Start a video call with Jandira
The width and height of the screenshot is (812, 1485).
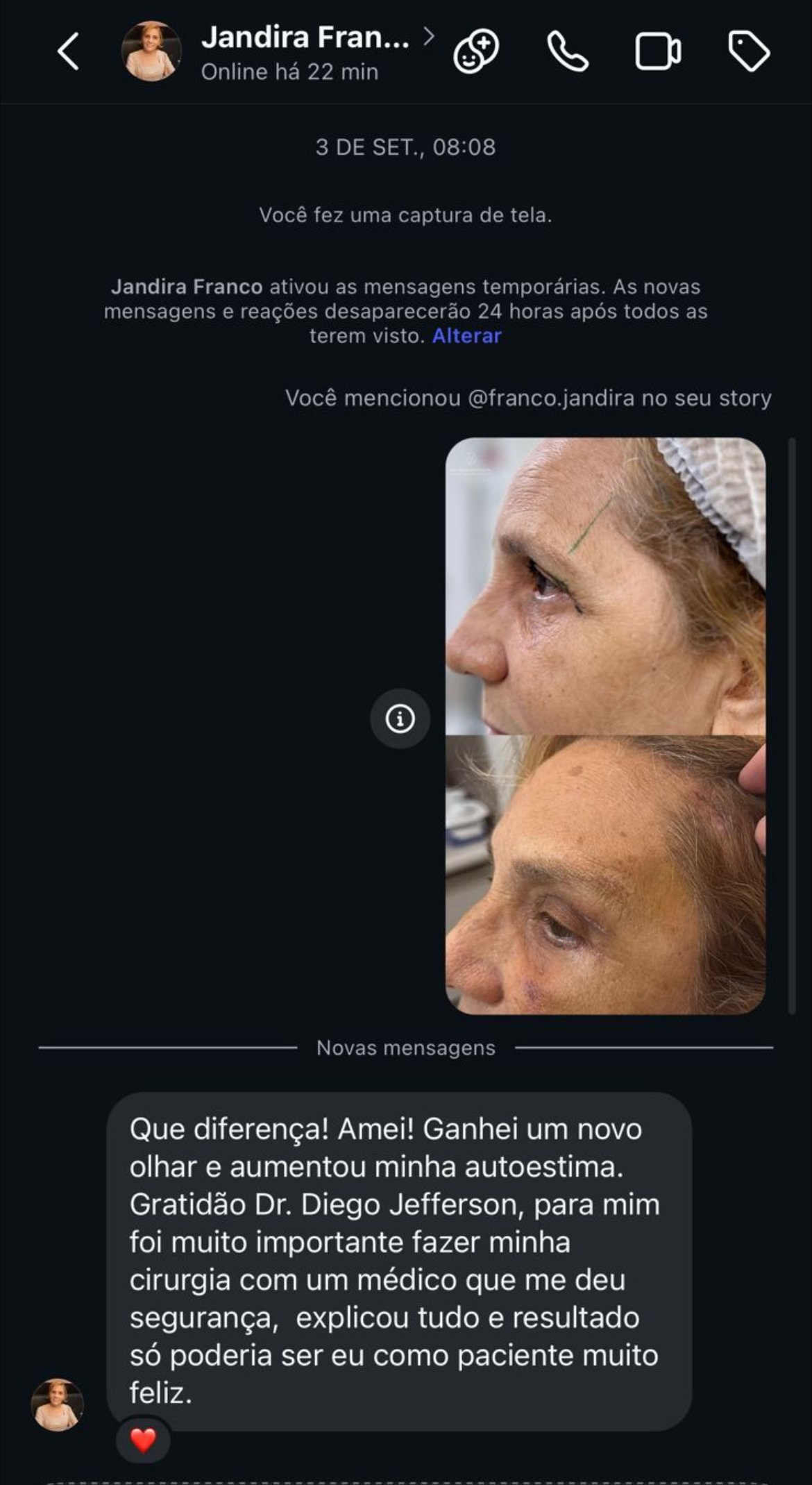click(658, 52)
